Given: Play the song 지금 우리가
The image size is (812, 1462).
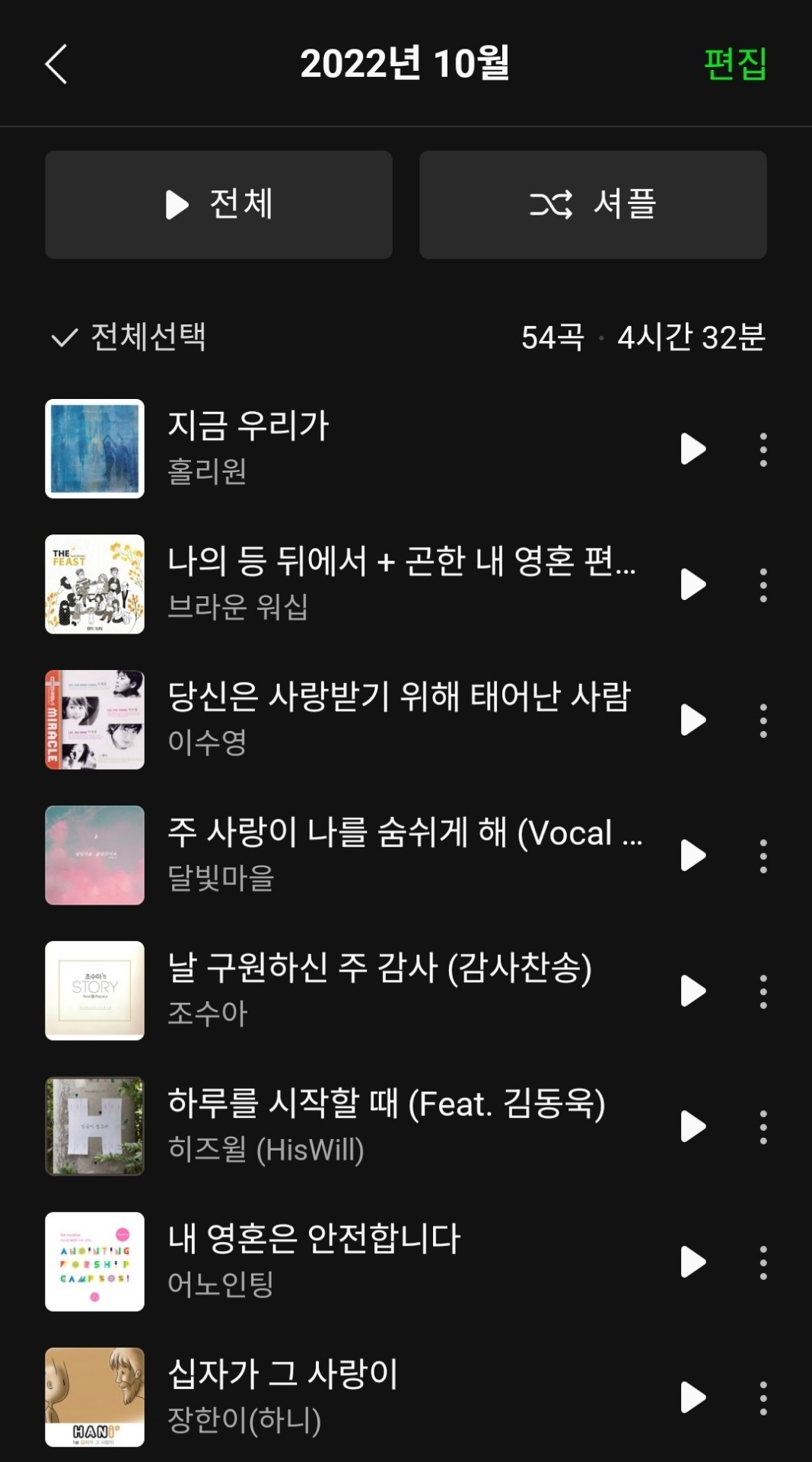Looking at the screenshot, I should 692,449.
